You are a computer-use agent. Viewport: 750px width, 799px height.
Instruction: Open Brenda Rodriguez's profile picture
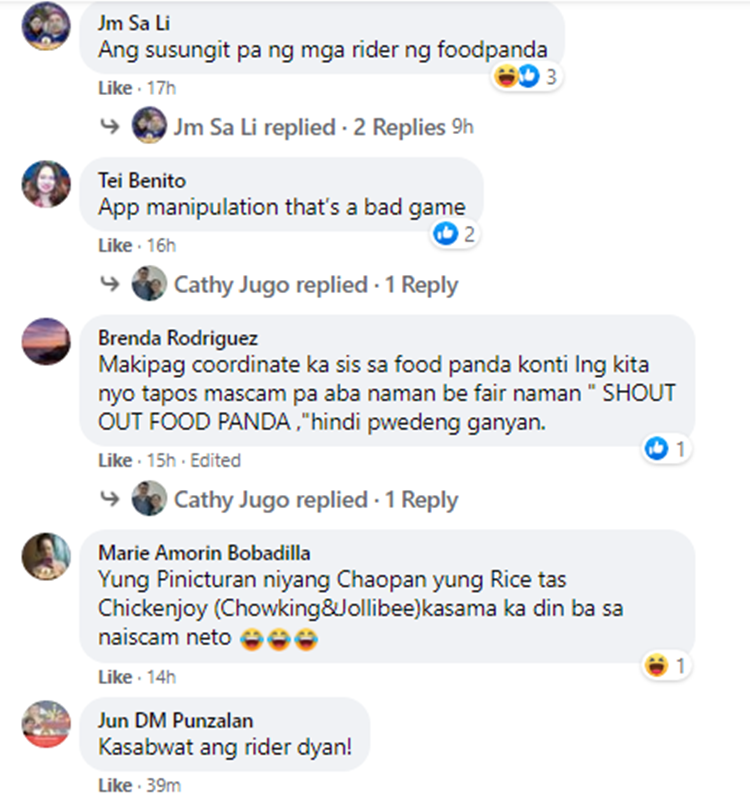46,342
